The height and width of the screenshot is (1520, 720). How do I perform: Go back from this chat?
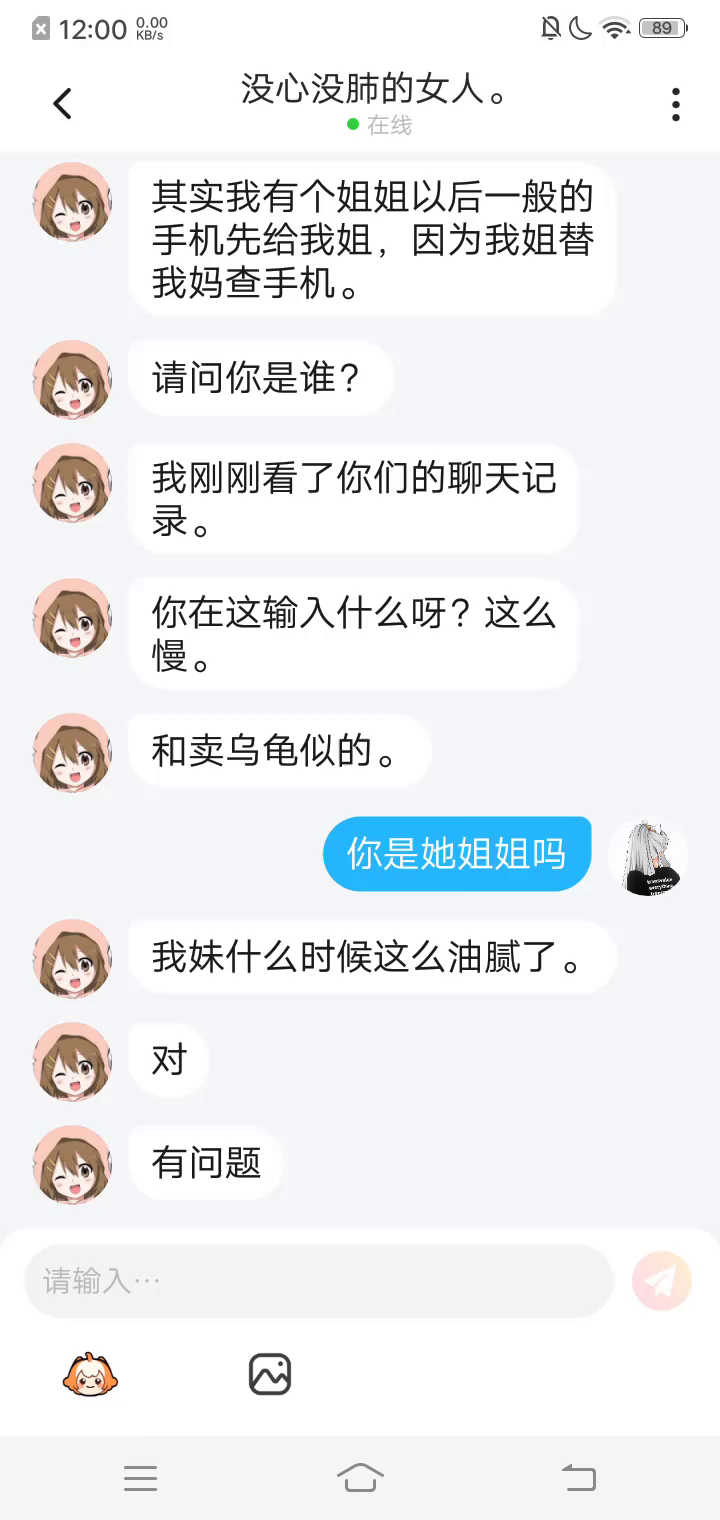(62, 103)
